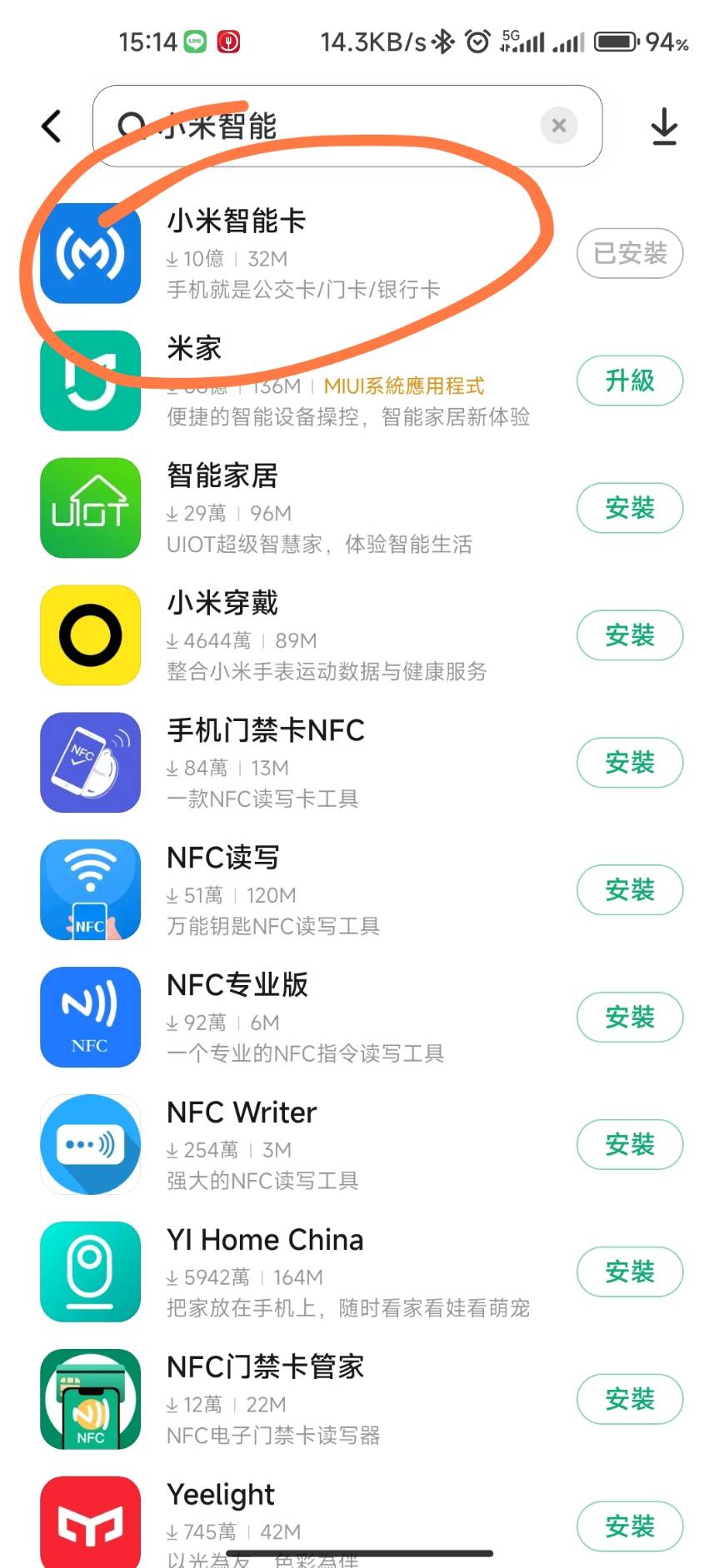The height and width of the screenshot is (1568, 724).
Task: Install 智能家居 by UIOT
Action: click(630, 508)
